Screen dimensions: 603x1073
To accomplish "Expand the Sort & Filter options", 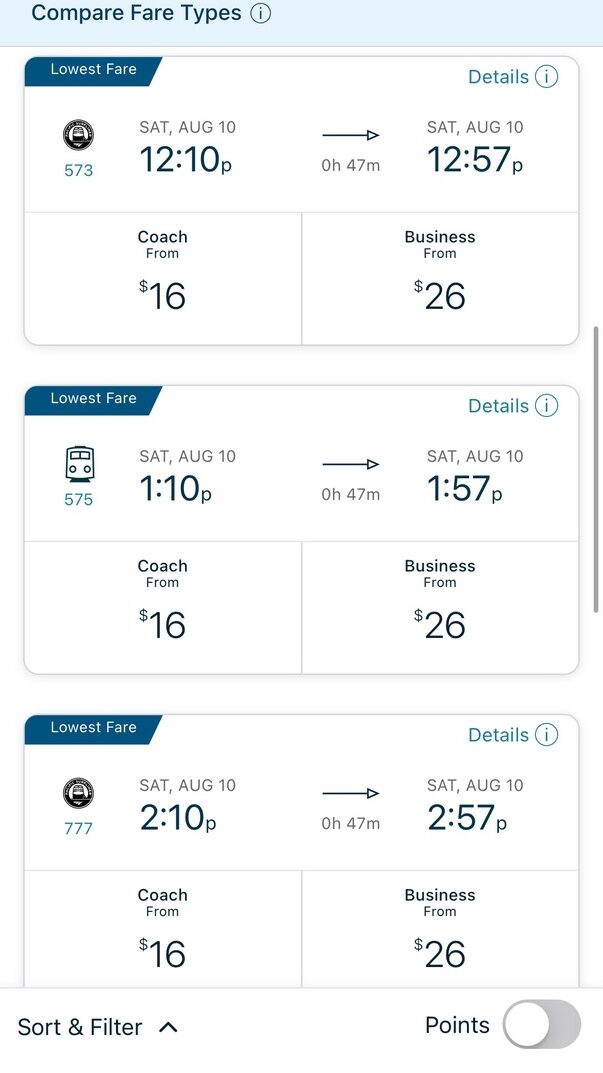I will [98, 1026].
